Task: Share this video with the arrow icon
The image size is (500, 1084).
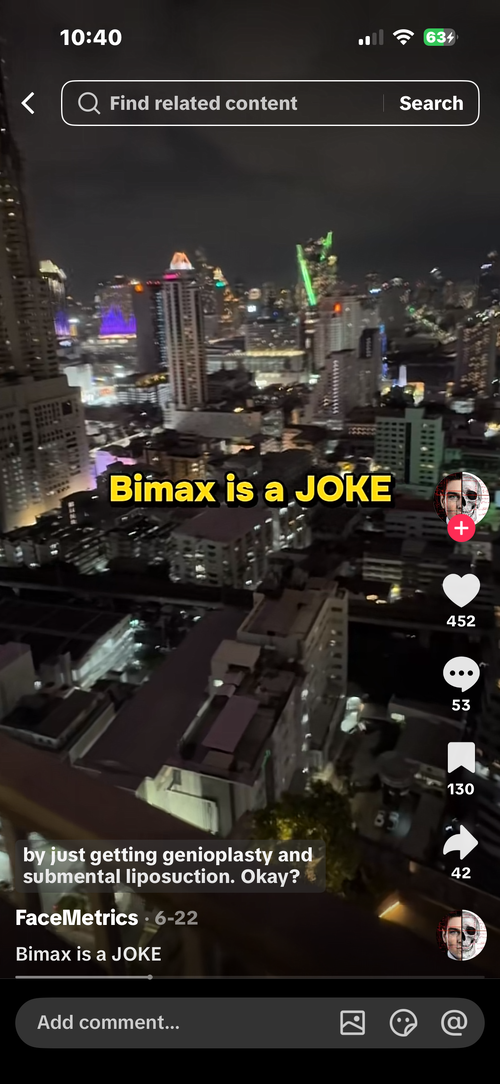Action: [x=461, y=843]
